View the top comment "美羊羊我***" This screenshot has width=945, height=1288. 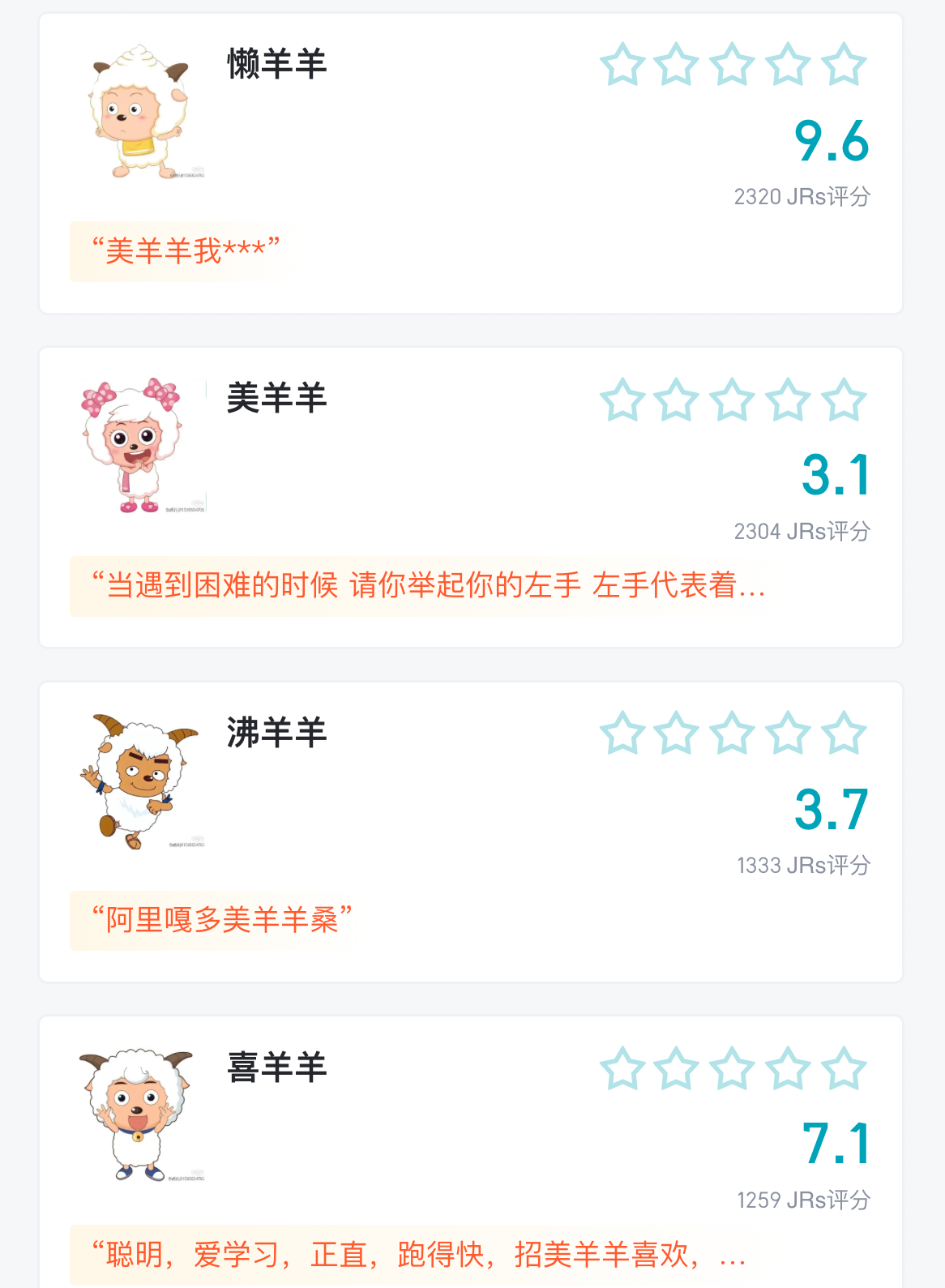(186, 251)
